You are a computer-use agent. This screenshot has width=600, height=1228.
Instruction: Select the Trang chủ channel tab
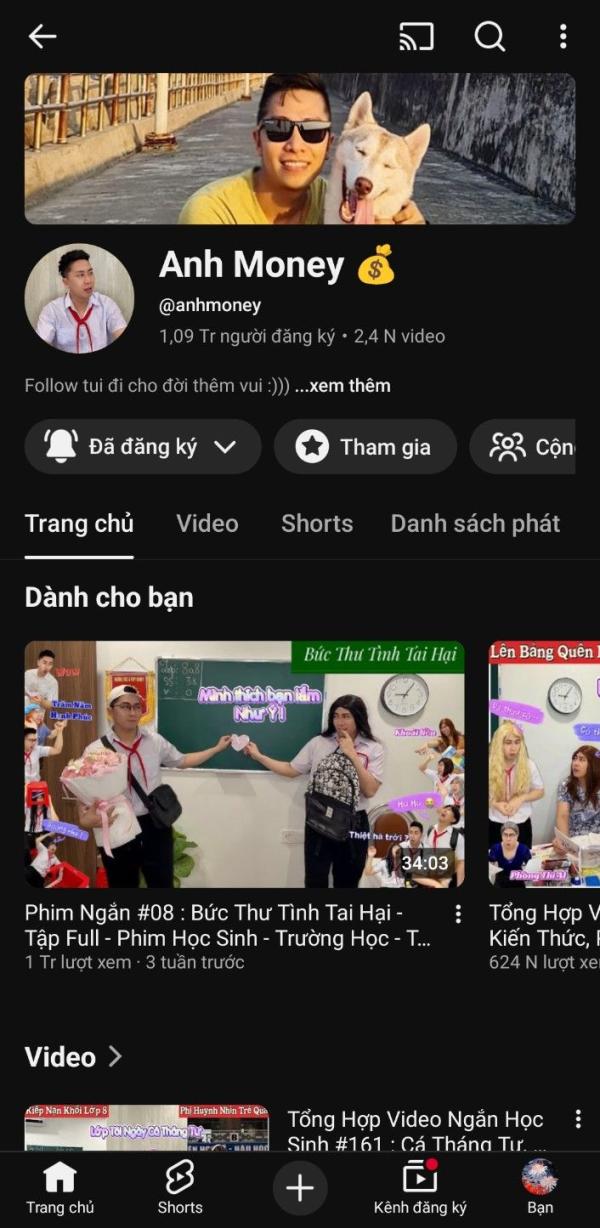point(79,523)
